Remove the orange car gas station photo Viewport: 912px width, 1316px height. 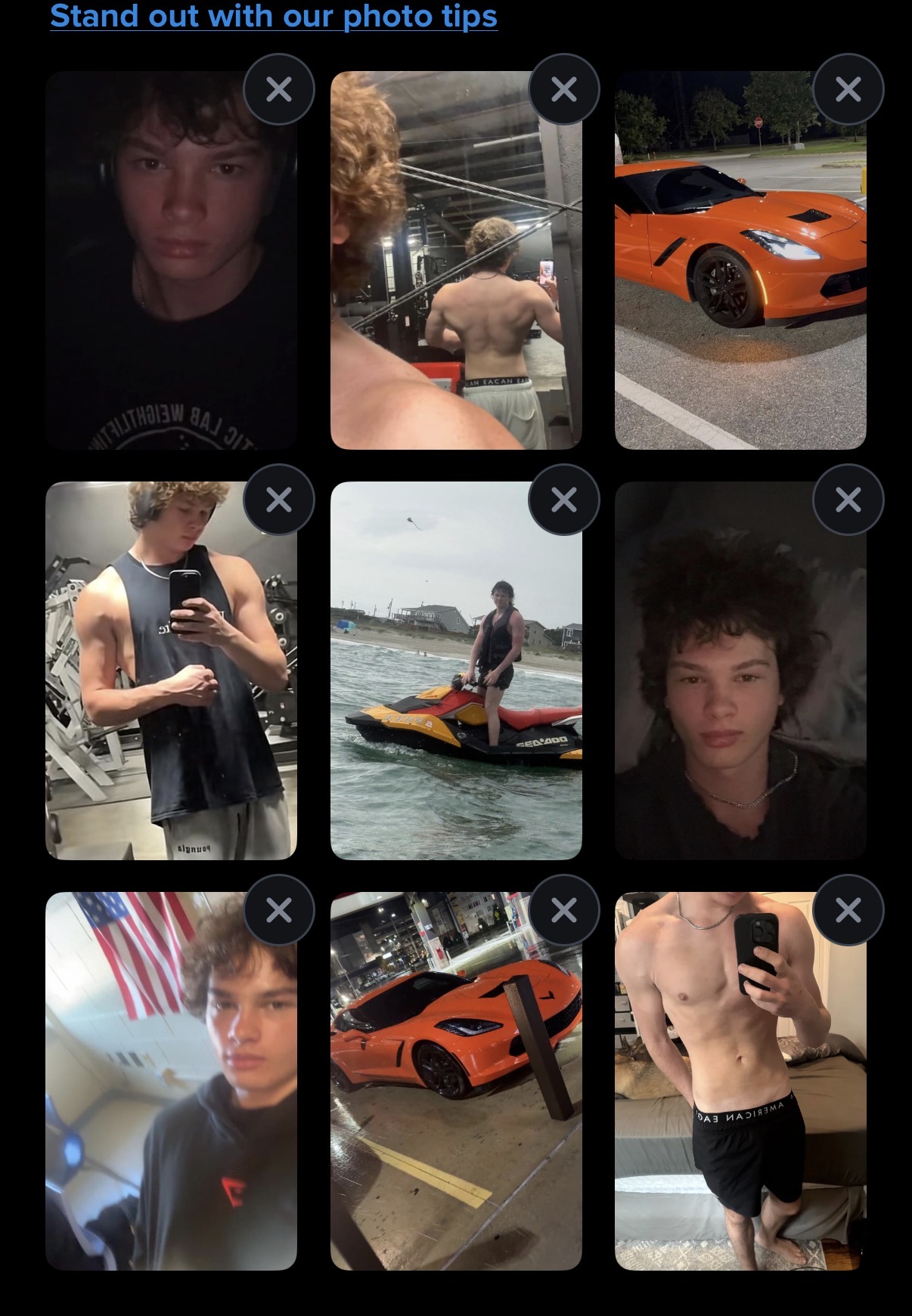coord(564,910)
